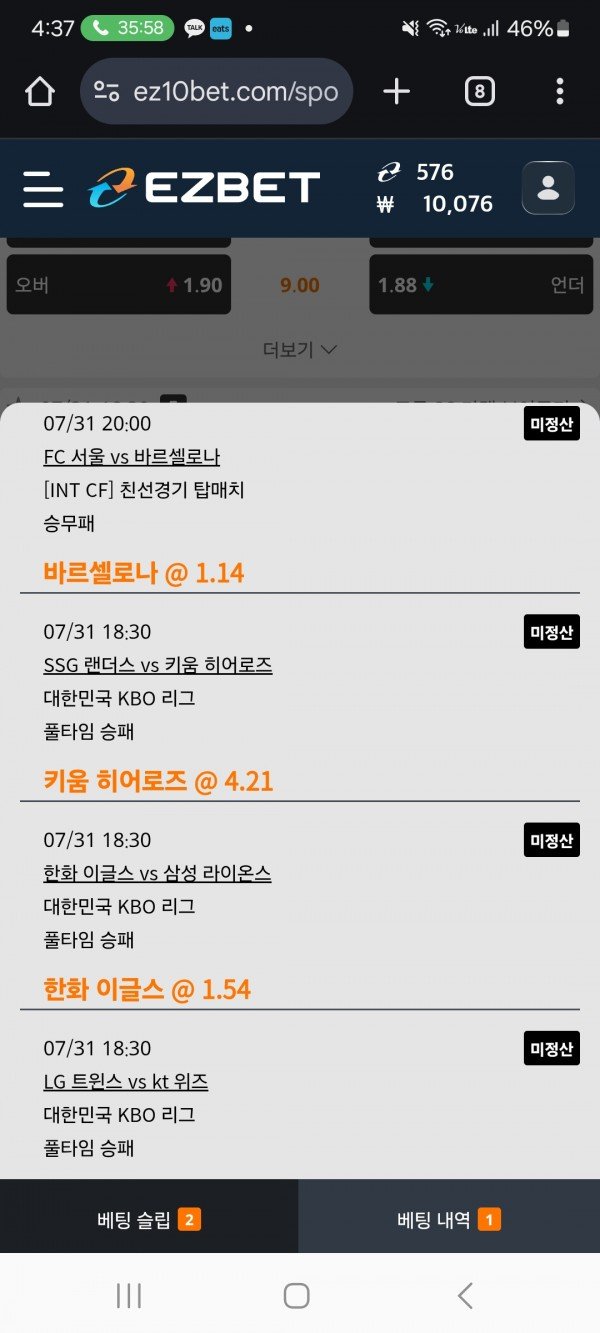The width and height of the screenshot is (600, 1333).
Task: Open the SSG 랜더스 vs 키움 히어로즈 link
Action: tap(158, 665)
